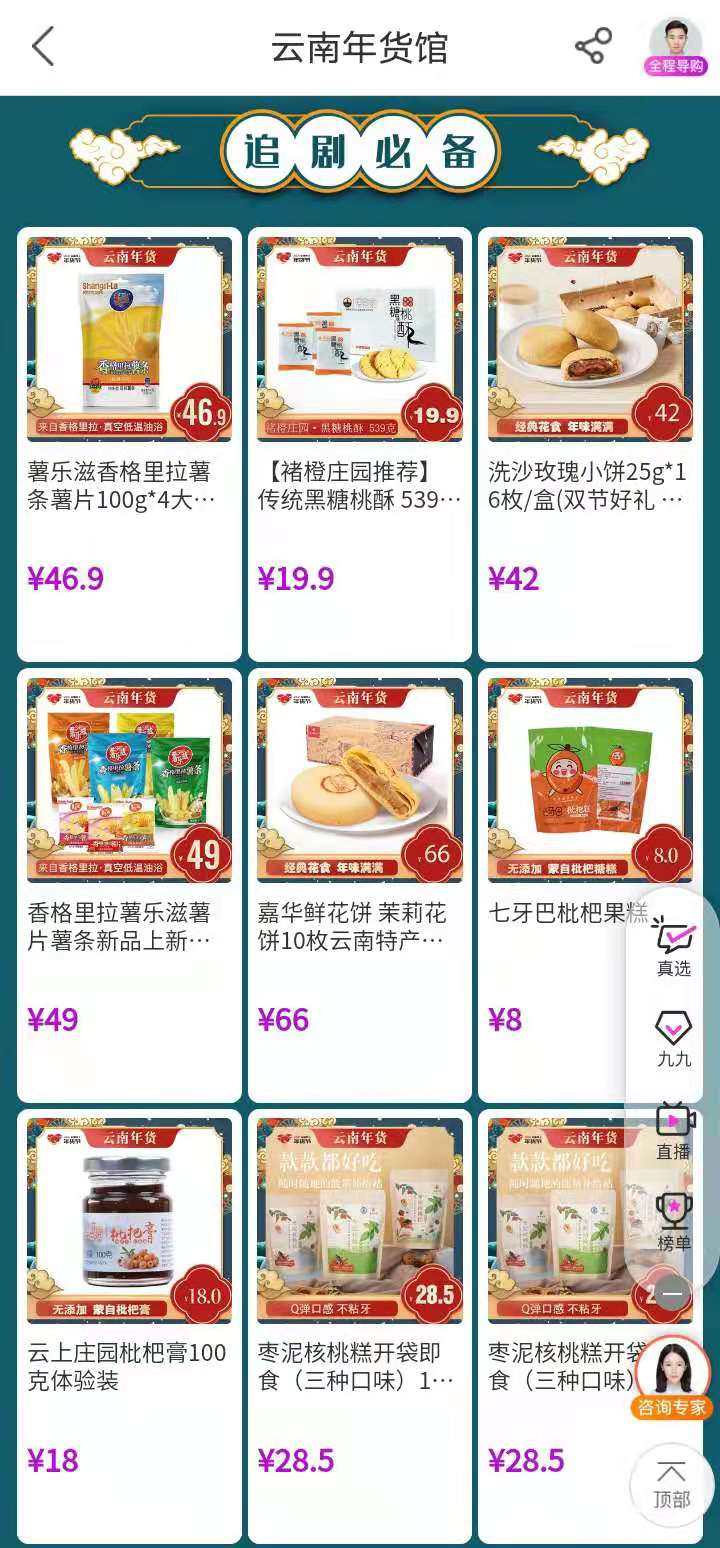Viewport: 720px width, 1548px height.
Task: Open the 全程导购 guide avatar
Action: [676, 46]
